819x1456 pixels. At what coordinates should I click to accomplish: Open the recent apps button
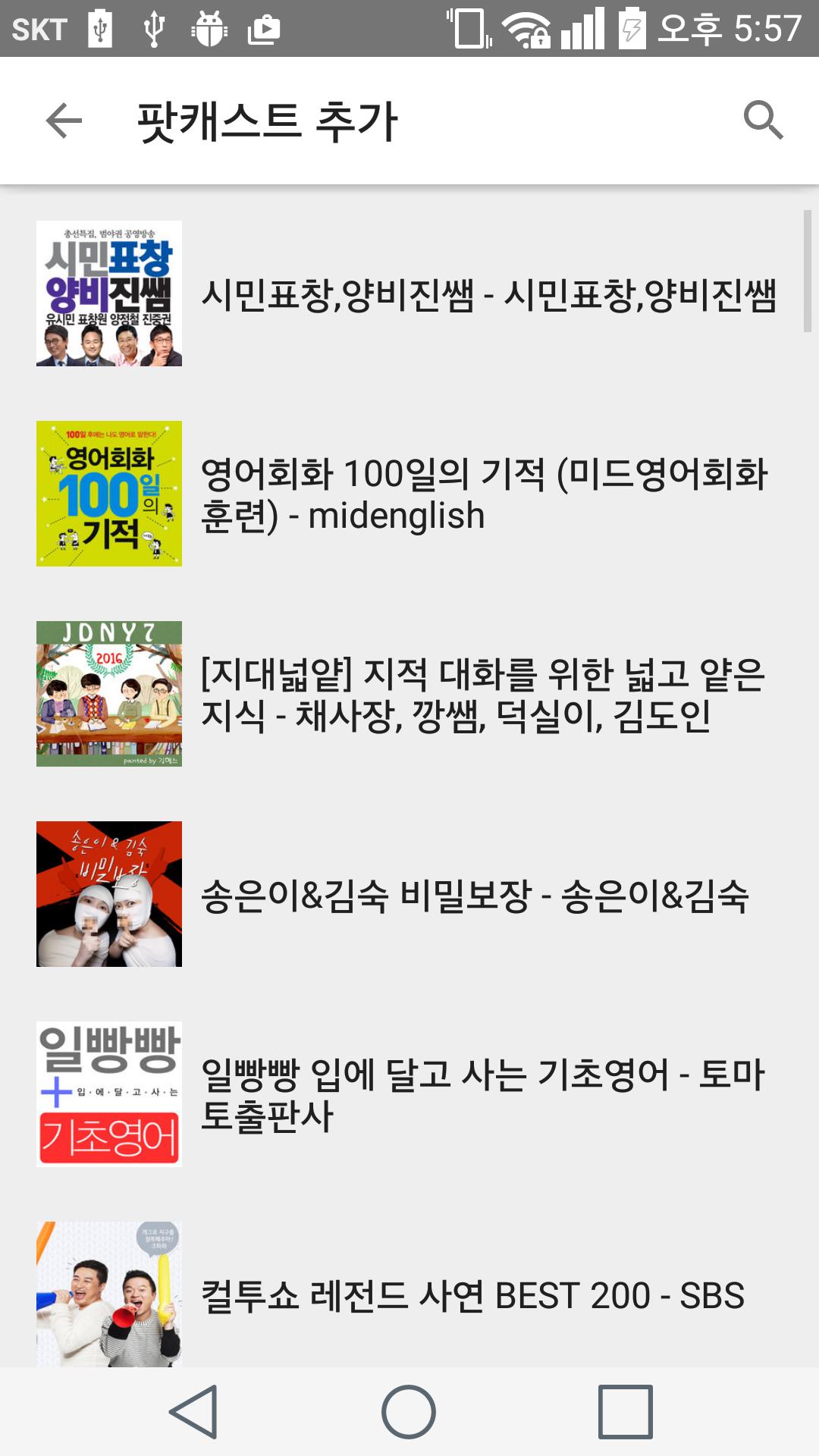[625, 1412]
